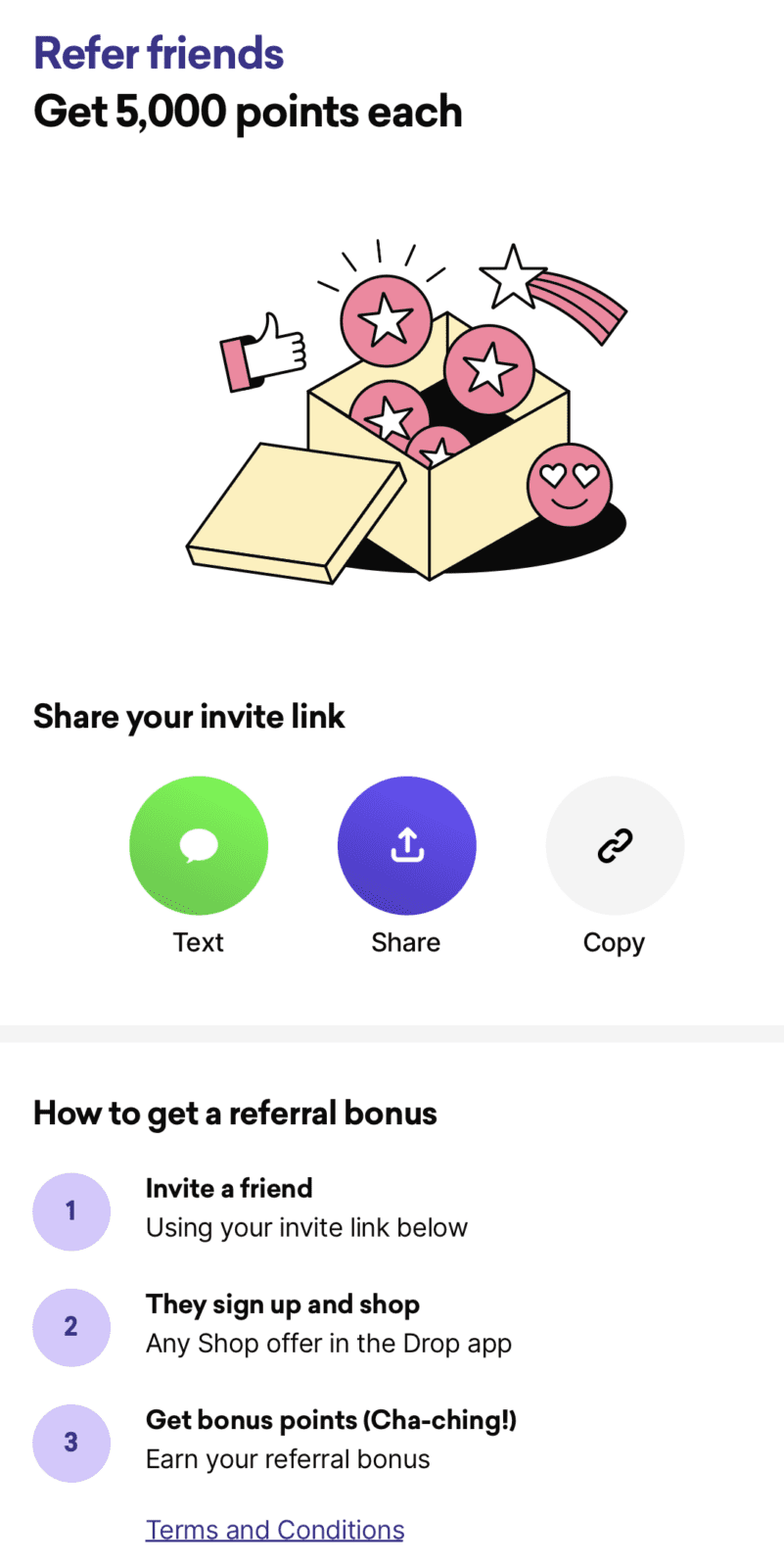Select the Get 5,000 points each headline

click(248, 112)
